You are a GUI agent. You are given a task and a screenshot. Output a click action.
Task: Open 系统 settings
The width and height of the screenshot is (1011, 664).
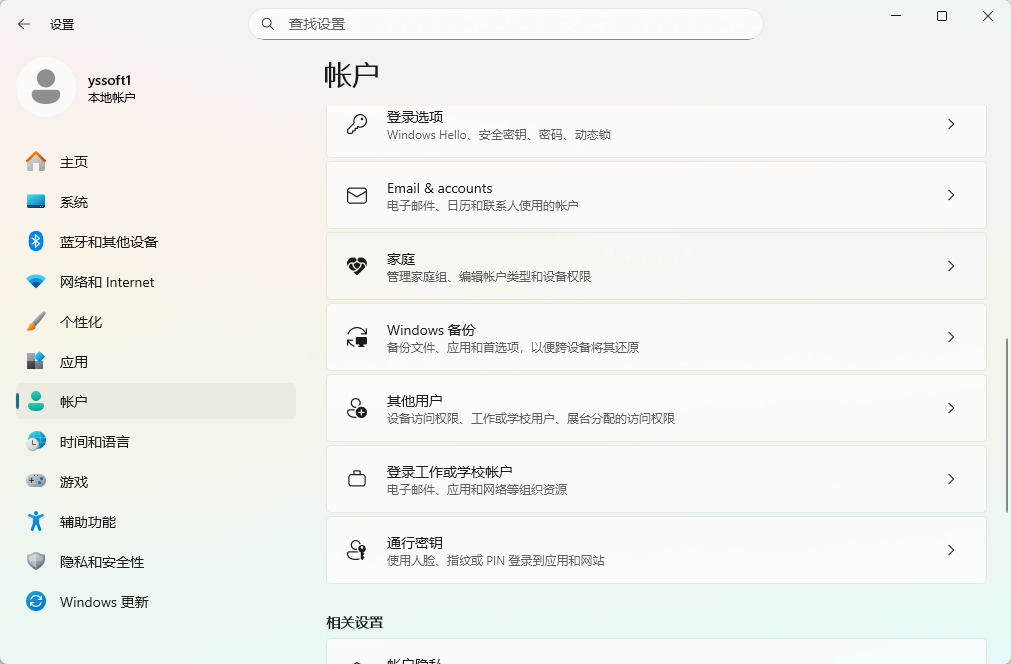74,202
